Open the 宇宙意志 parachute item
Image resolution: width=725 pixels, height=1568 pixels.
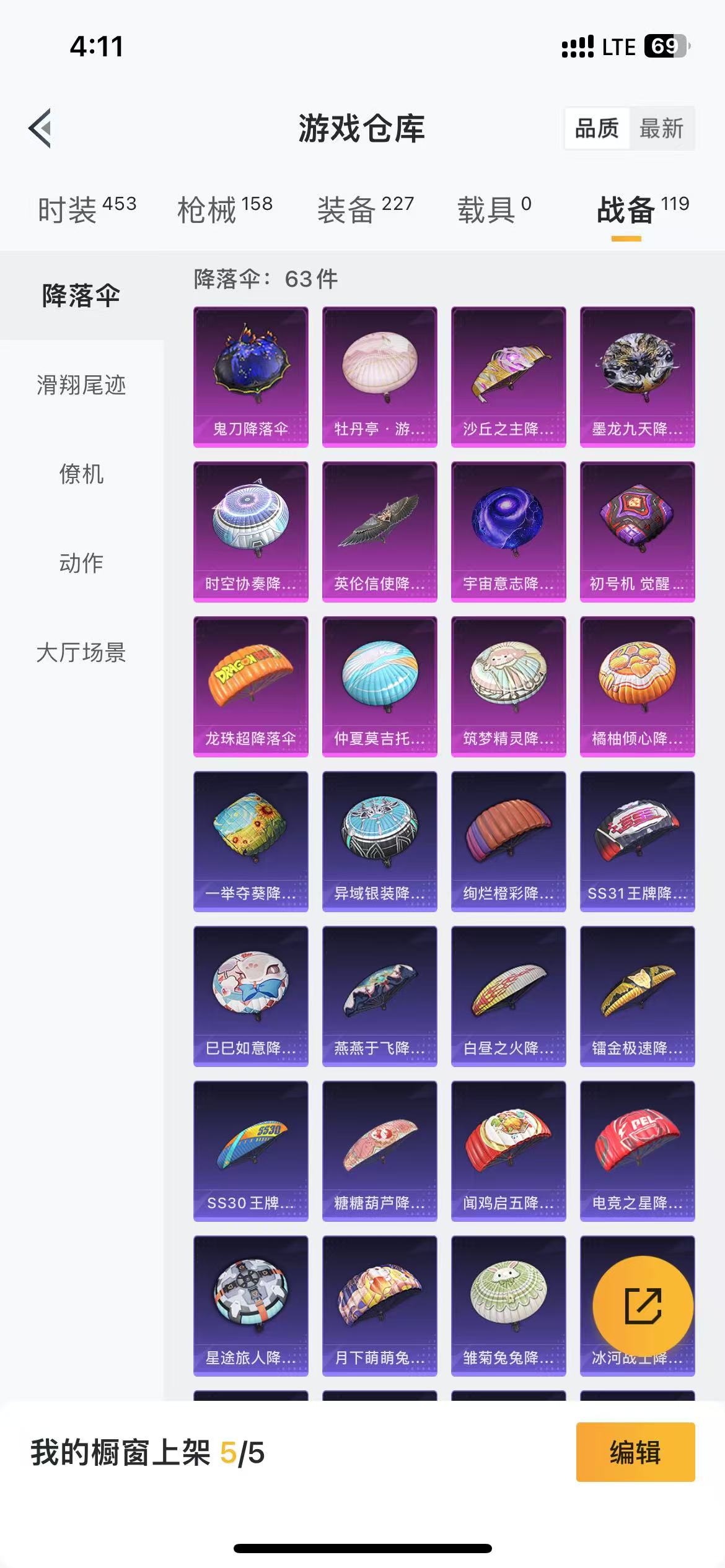509,531
